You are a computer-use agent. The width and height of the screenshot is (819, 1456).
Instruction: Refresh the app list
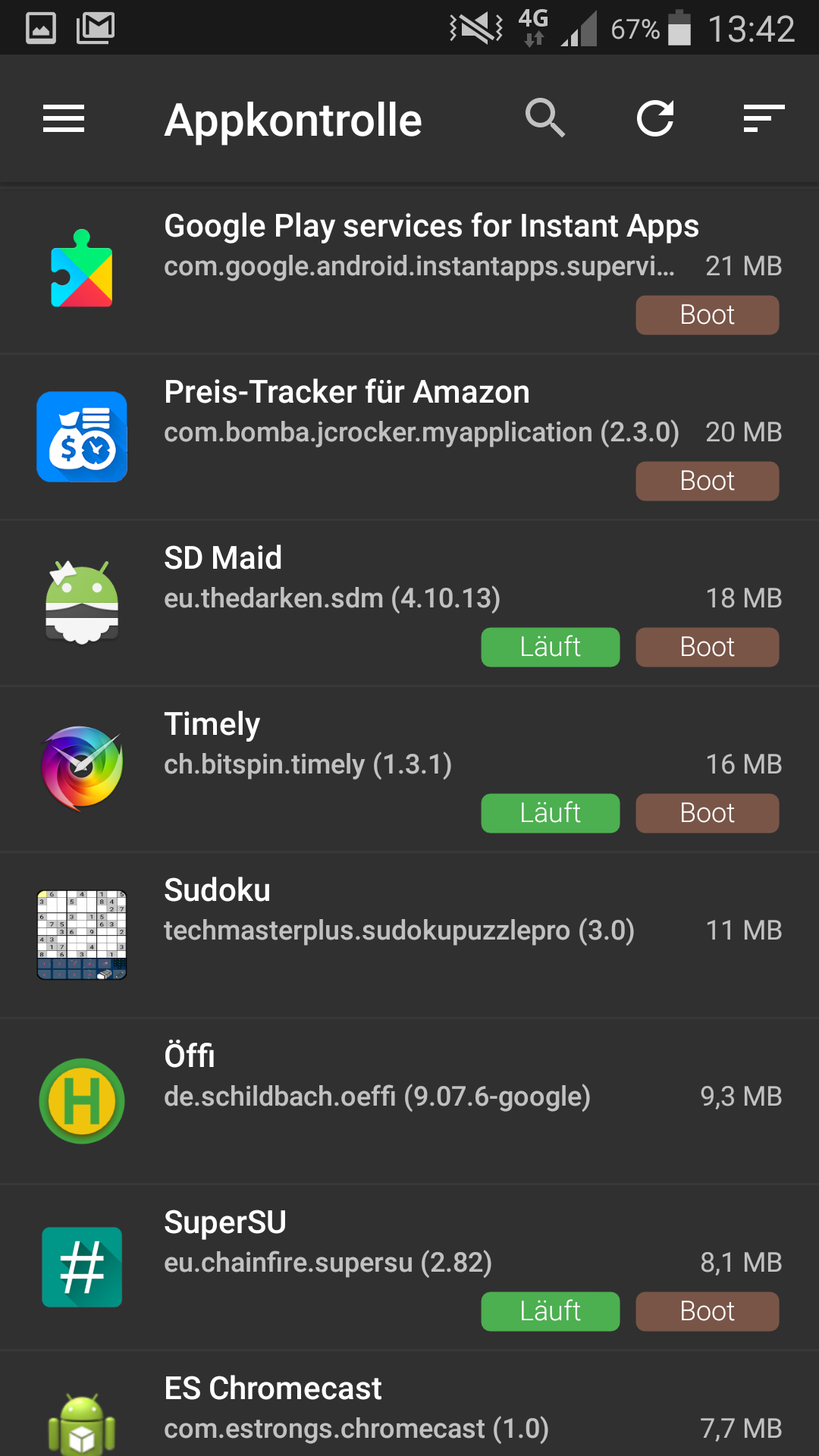tap(655, 119)
